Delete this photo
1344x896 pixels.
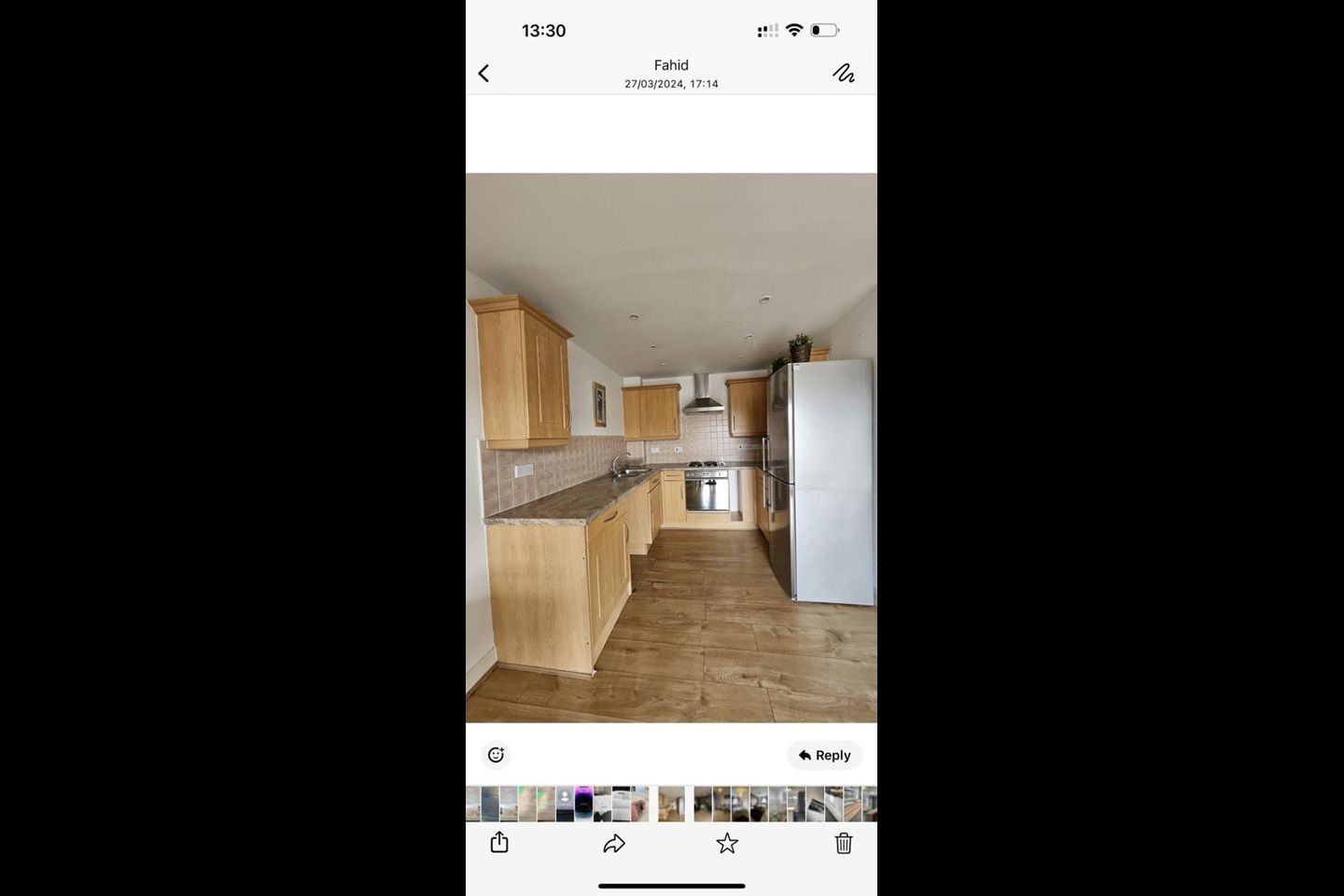tap(844, 844)
